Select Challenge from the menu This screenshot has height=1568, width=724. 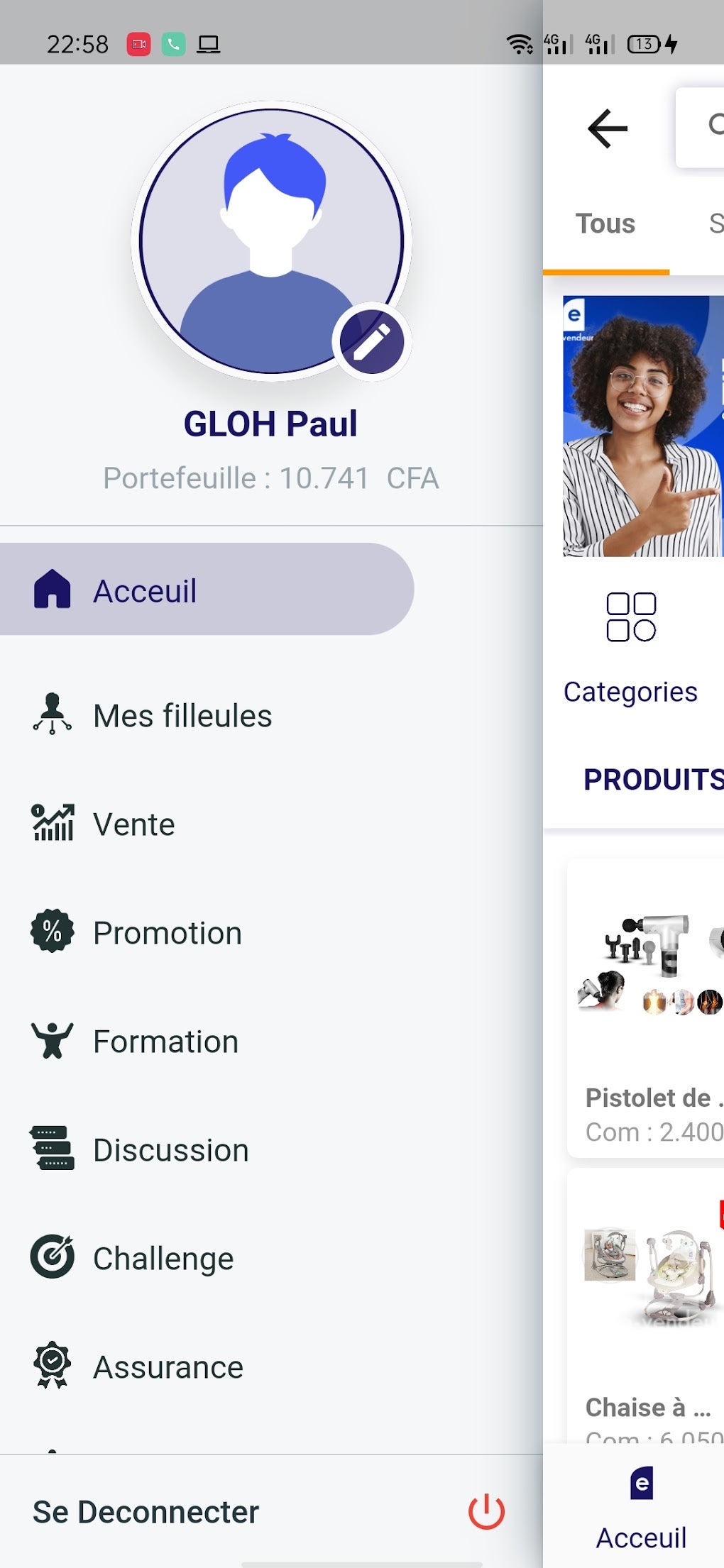click(x=163, y=1258)
